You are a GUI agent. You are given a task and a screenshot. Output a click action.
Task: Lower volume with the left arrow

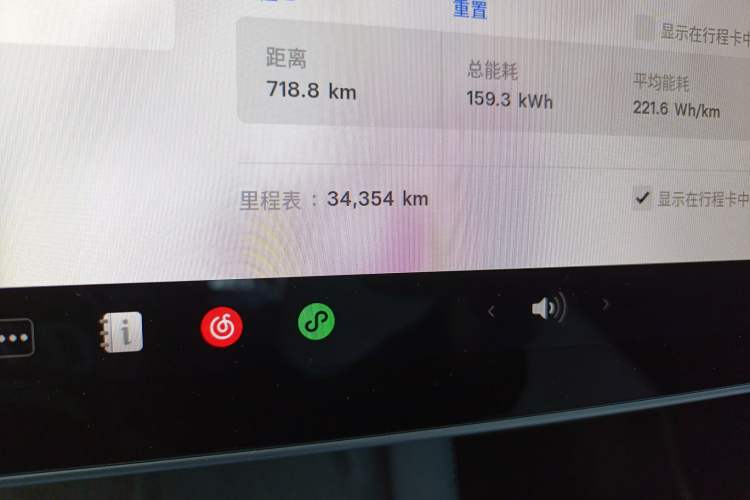point(491,312)
